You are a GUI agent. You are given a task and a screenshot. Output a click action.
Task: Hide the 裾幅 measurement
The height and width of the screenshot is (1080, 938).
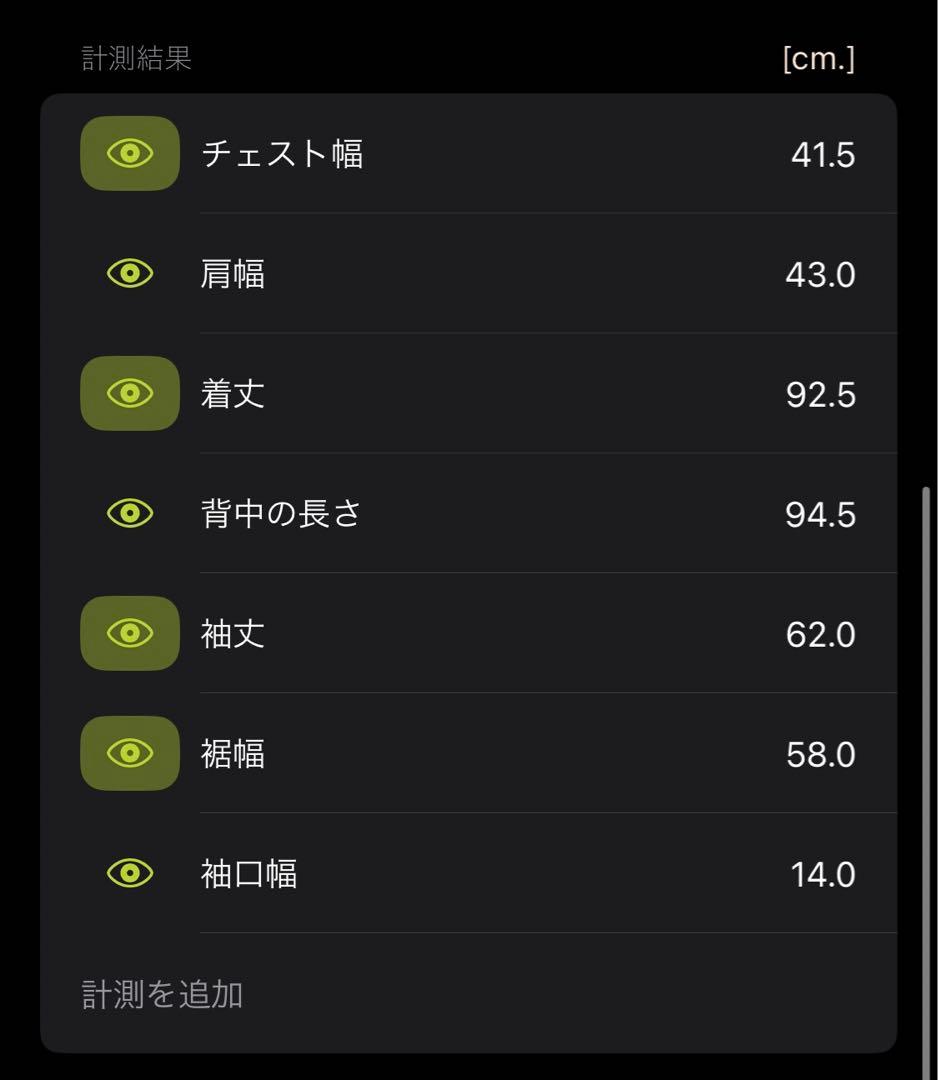click(x=130, y=753)
